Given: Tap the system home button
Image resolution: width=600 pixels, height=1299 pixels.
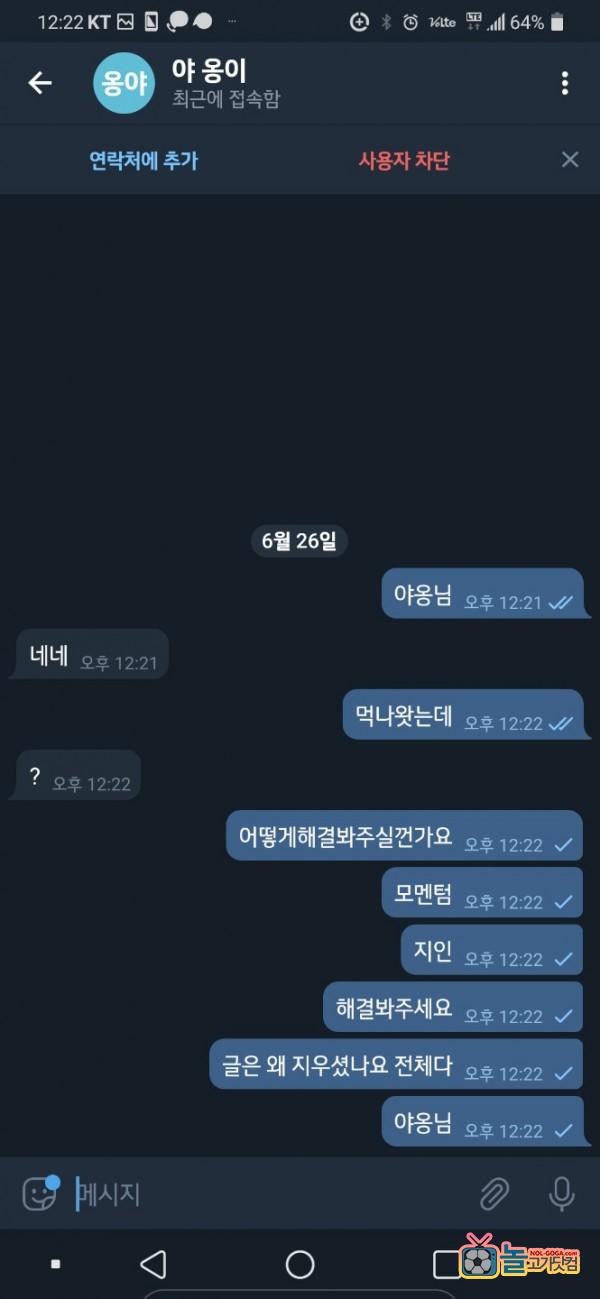Looking at the screenshot, I should (300, 1265).
